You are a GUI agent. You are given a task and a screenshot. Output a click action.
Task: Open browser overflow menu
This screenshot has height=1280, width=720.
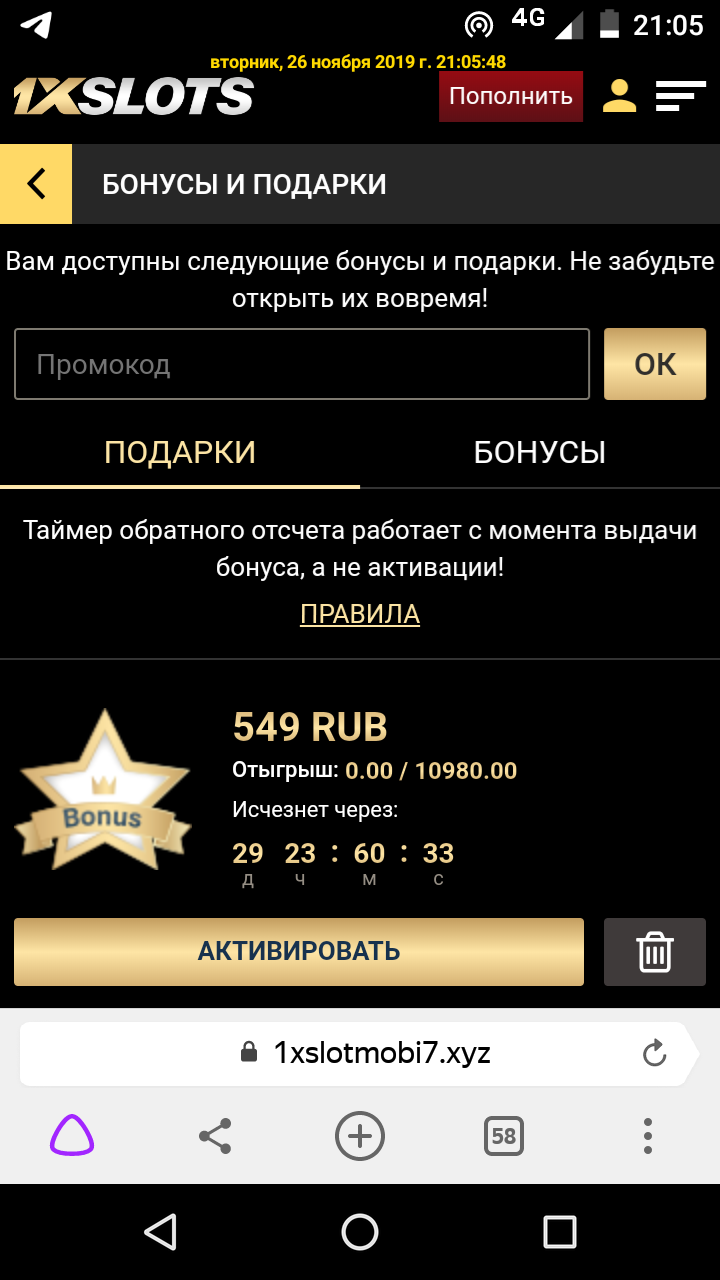[648, 1136]
